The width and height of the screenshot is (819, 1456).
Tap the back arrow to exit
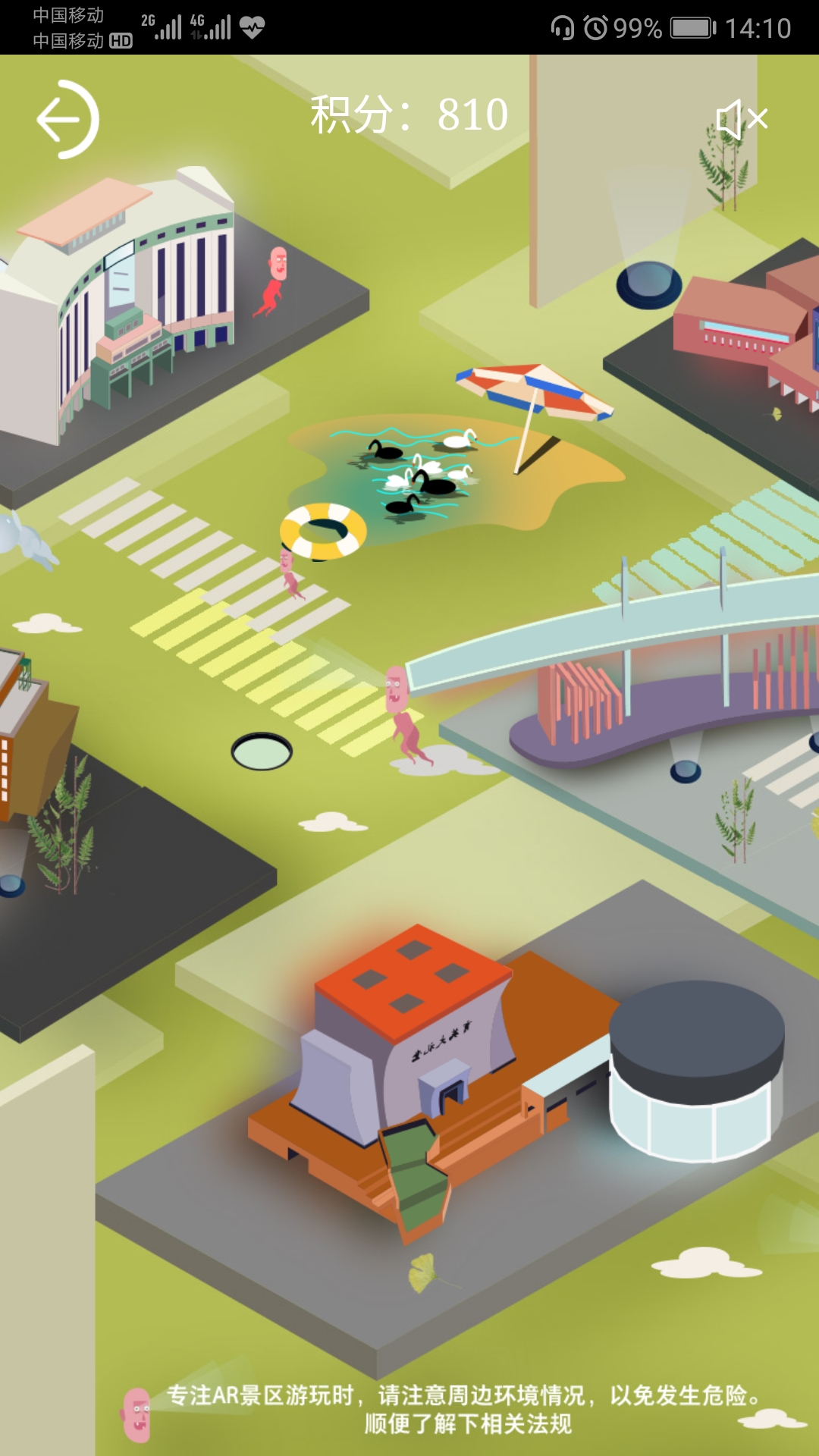67,120
